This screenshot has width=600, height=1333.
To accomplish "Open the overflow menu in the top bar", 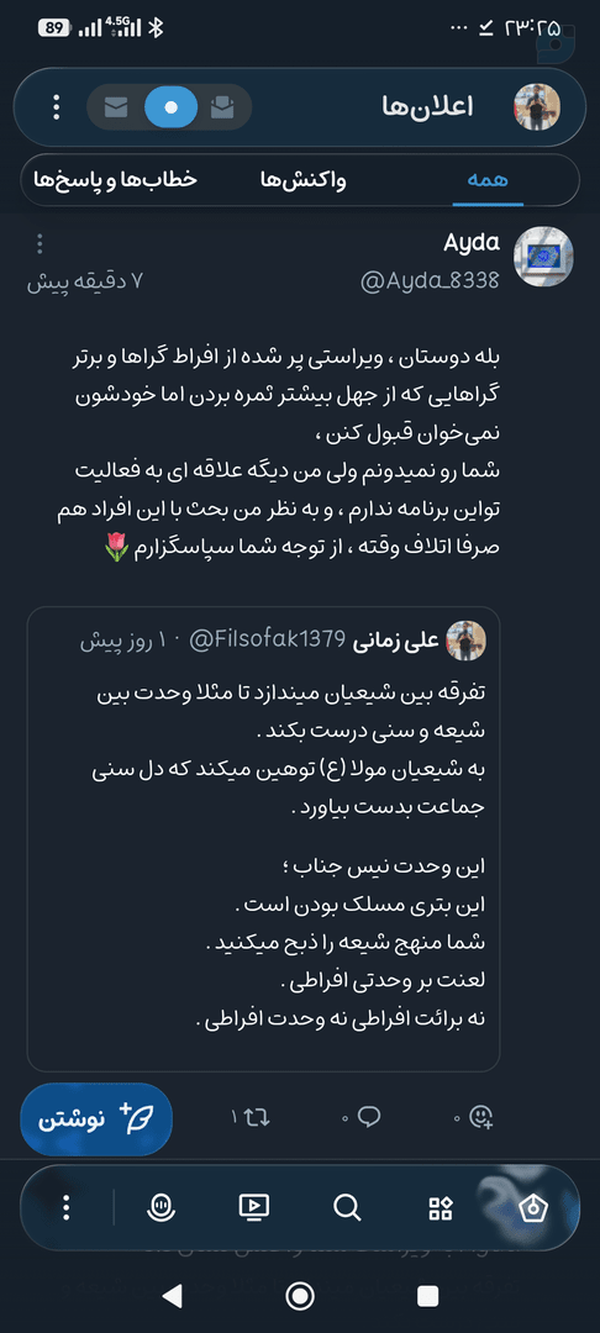I will 57,107.
